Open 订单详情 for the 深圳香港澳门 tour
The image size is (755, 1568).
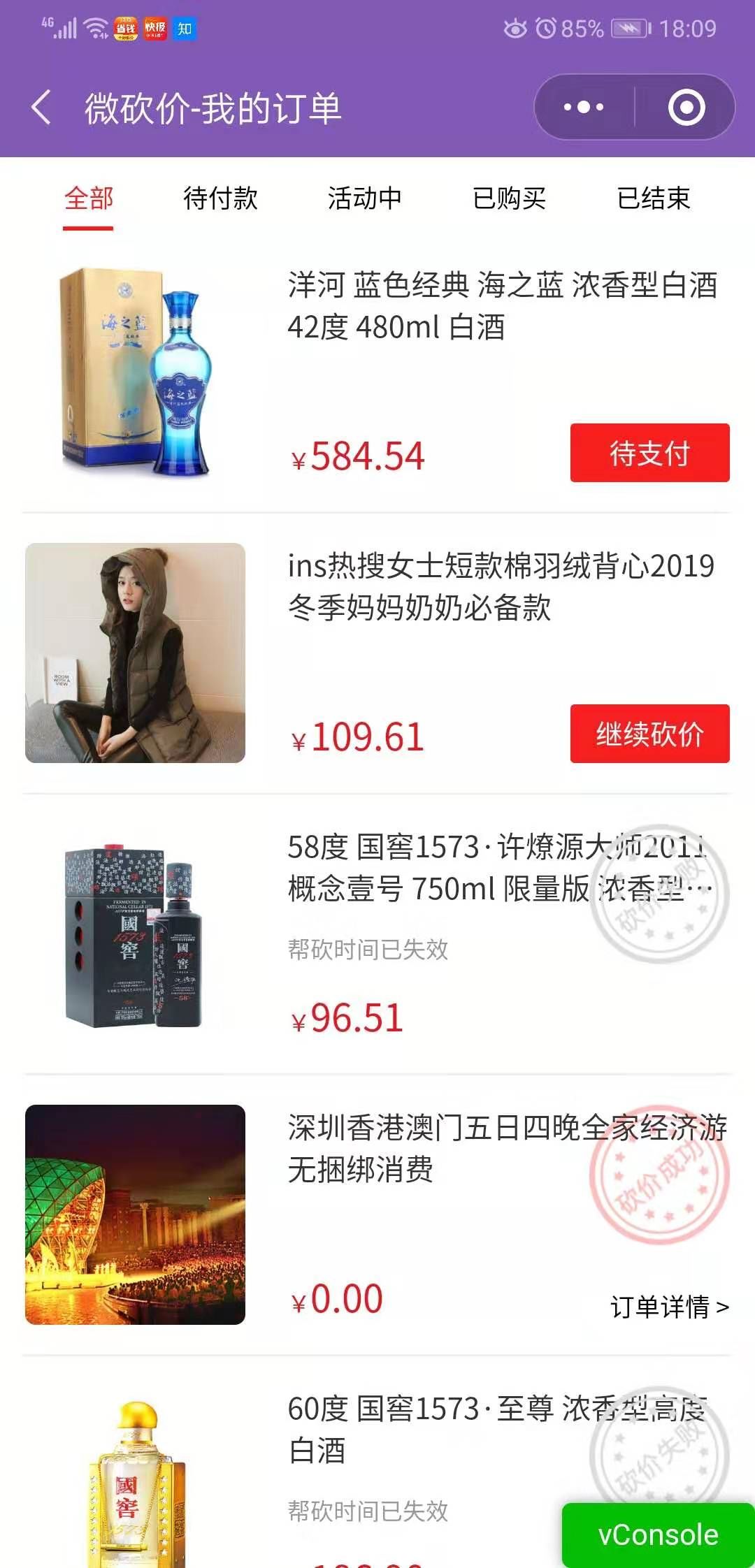click(x=669, y=1306)
